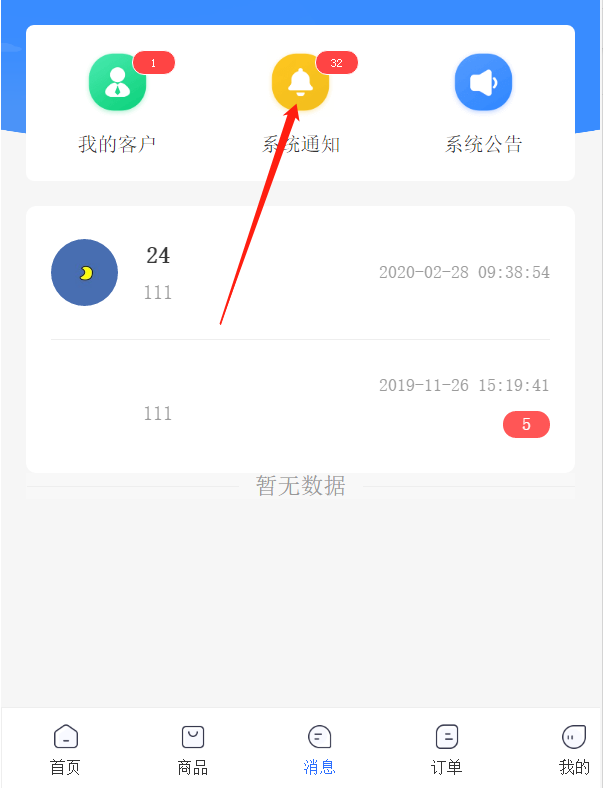Image resolution: width=603 pixels, height=788 pixels.
Task: Select the 消息 tab
Action: coord(319,750)
